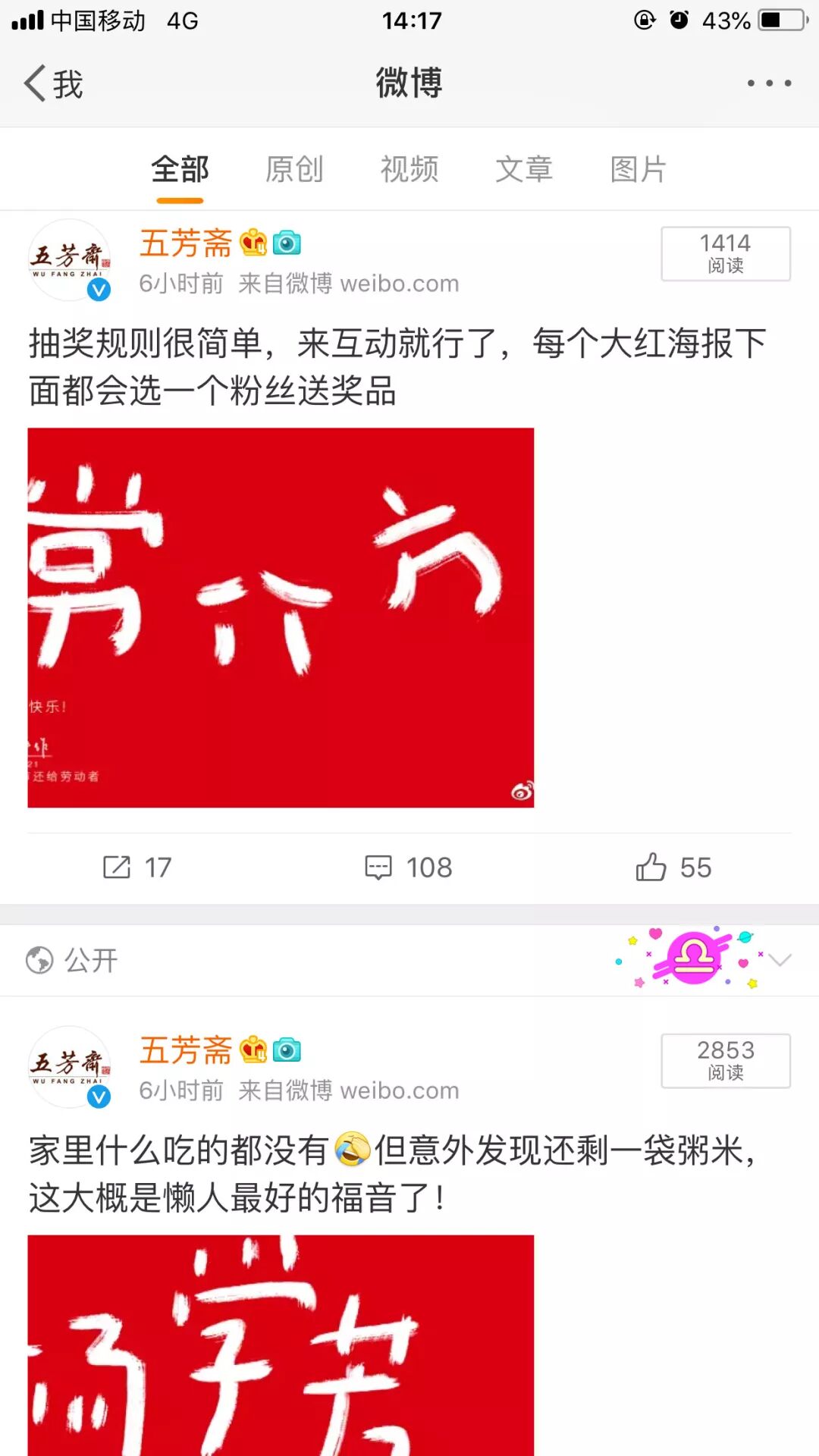Repost the post with 17 reposts
This screenshot has height=1456, width=819.
(x=137, y=867)
